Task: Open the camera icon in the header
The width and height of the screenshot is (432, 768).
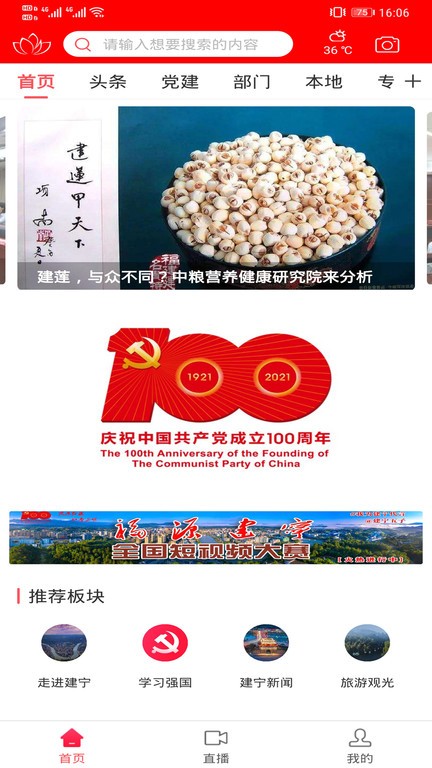Action: 387,45
